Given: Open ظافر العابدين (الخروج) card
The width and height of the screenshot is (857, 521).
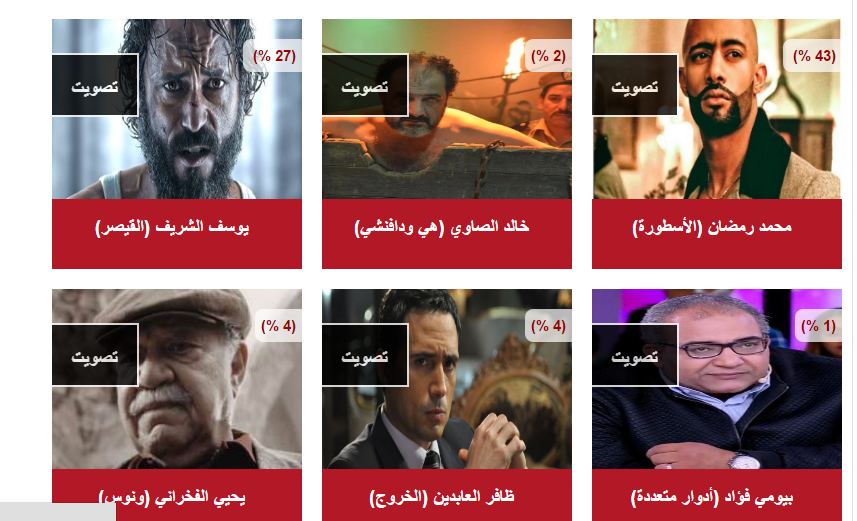Looking at the screenshot, I should pyautogui.click(x=446, y=496).
